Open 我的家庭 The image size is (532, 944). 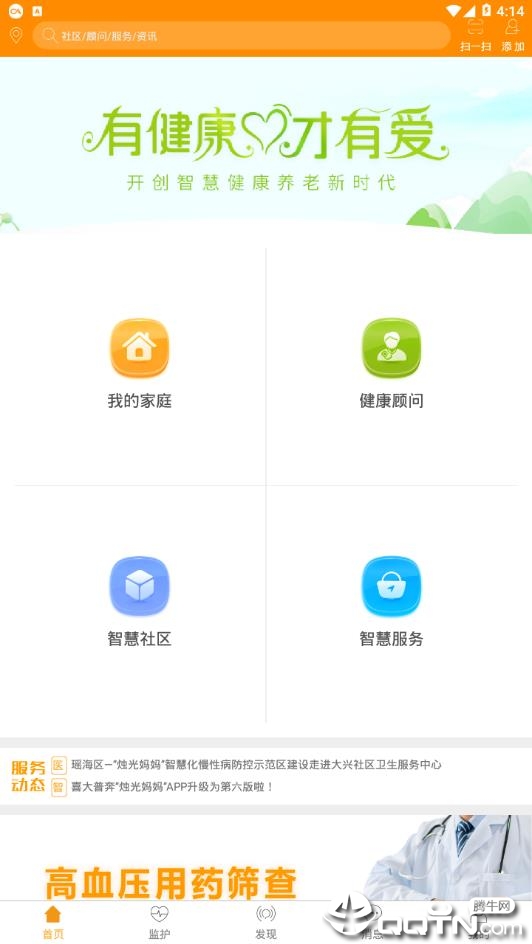point(140,364)
